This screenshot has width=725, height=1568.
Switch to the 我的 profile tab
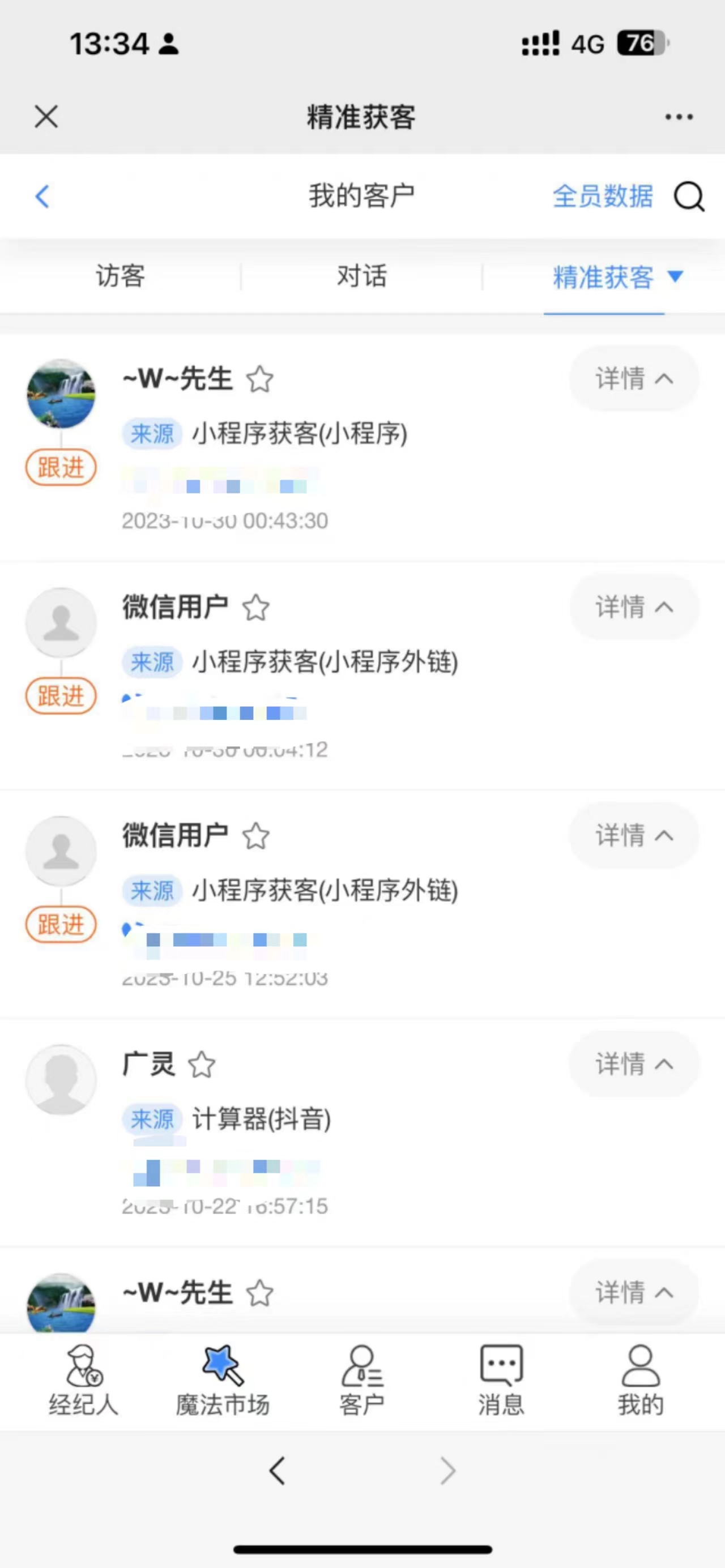641,1381
